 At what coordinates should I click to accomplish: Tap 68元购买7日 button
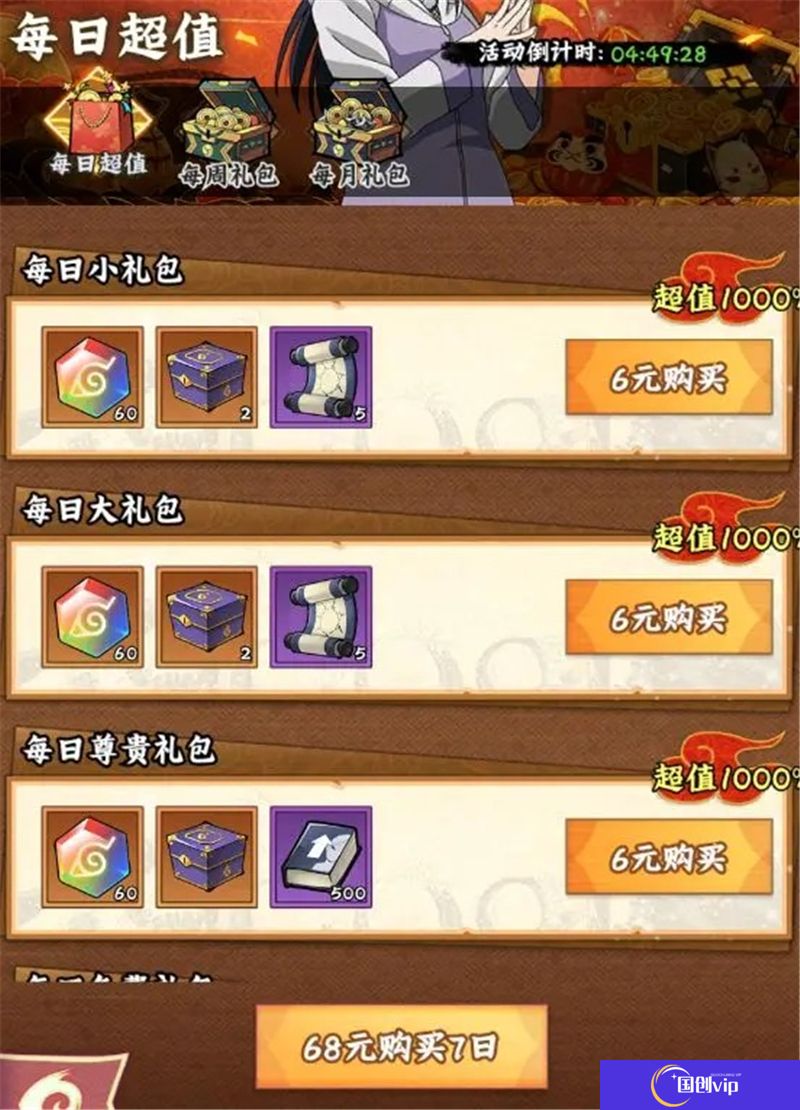[401, 1047]
